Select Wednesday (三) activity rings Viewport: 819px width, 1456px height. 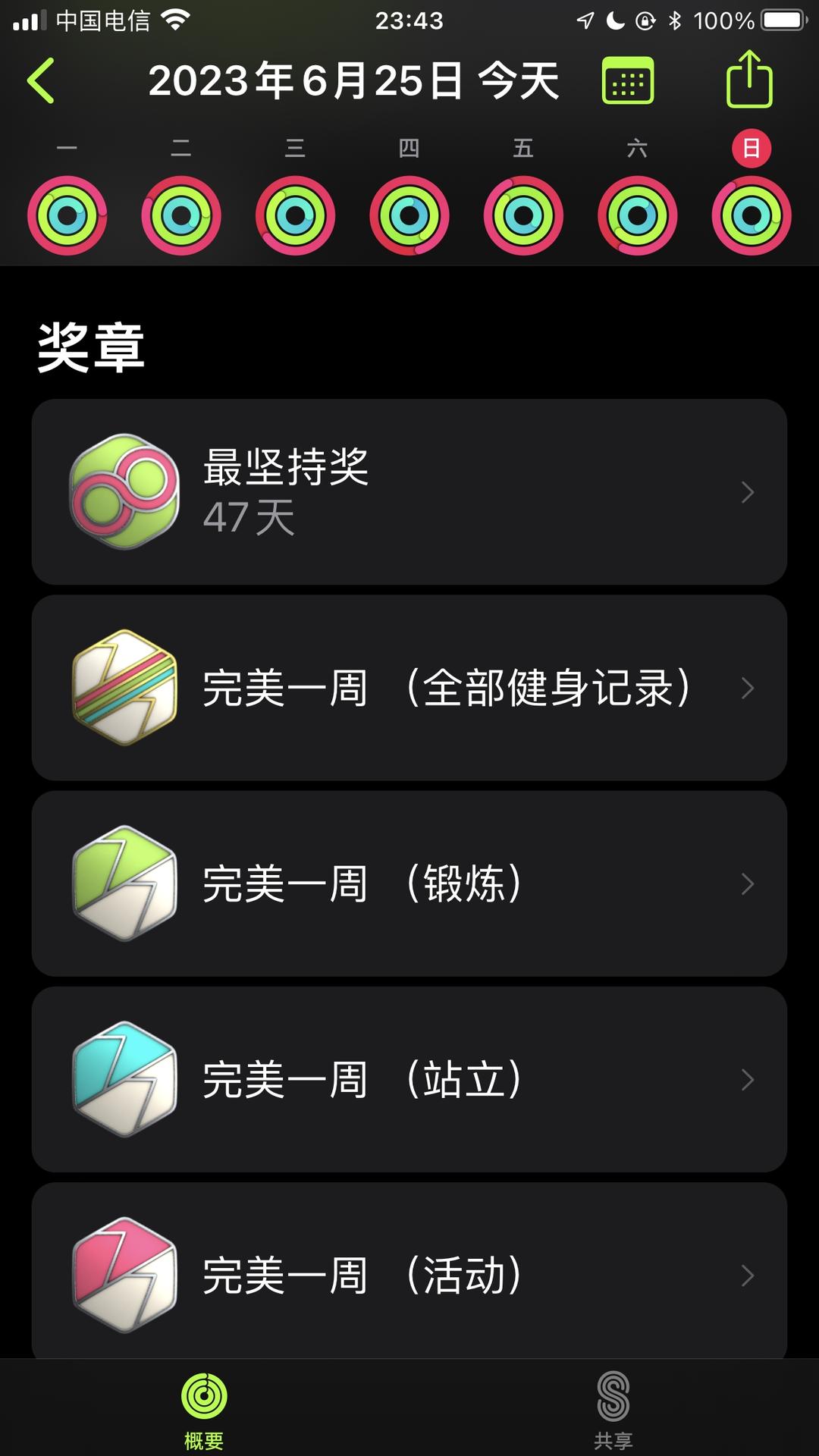(295, 215)
